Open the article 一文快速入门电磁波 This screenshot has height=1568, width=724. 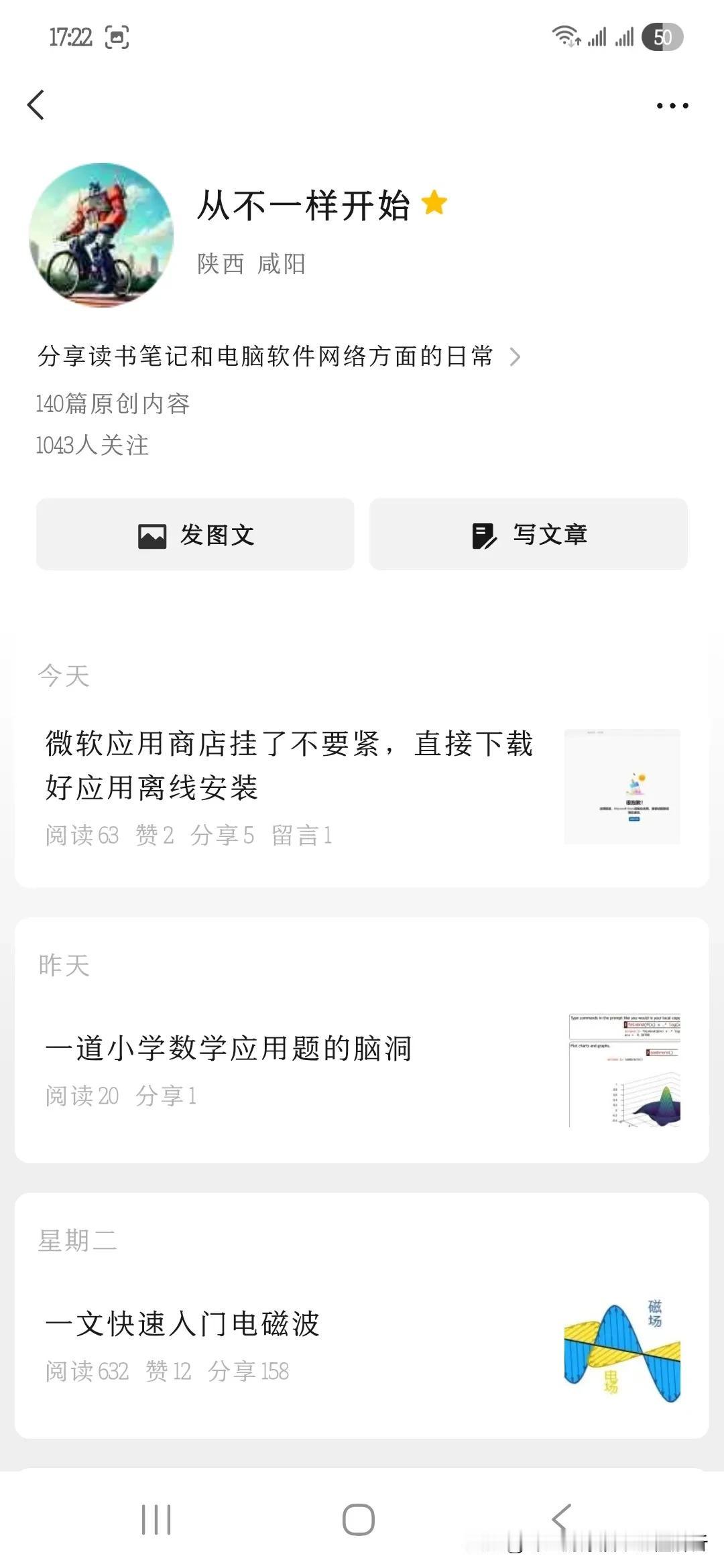184,1323
